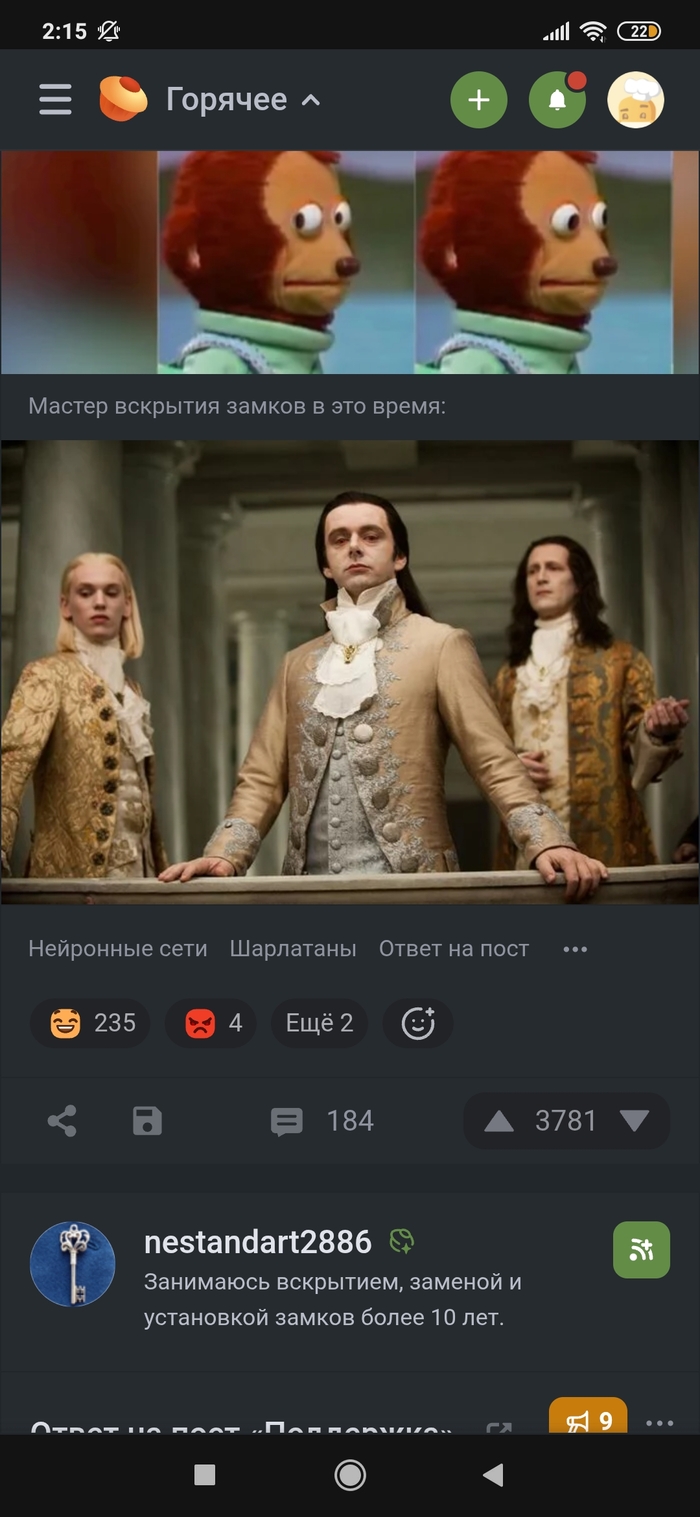This screenshot has width=700, height=1517.
Task: Show more tags via three dots
Action: pyautogui.click(x=575, y=949)
